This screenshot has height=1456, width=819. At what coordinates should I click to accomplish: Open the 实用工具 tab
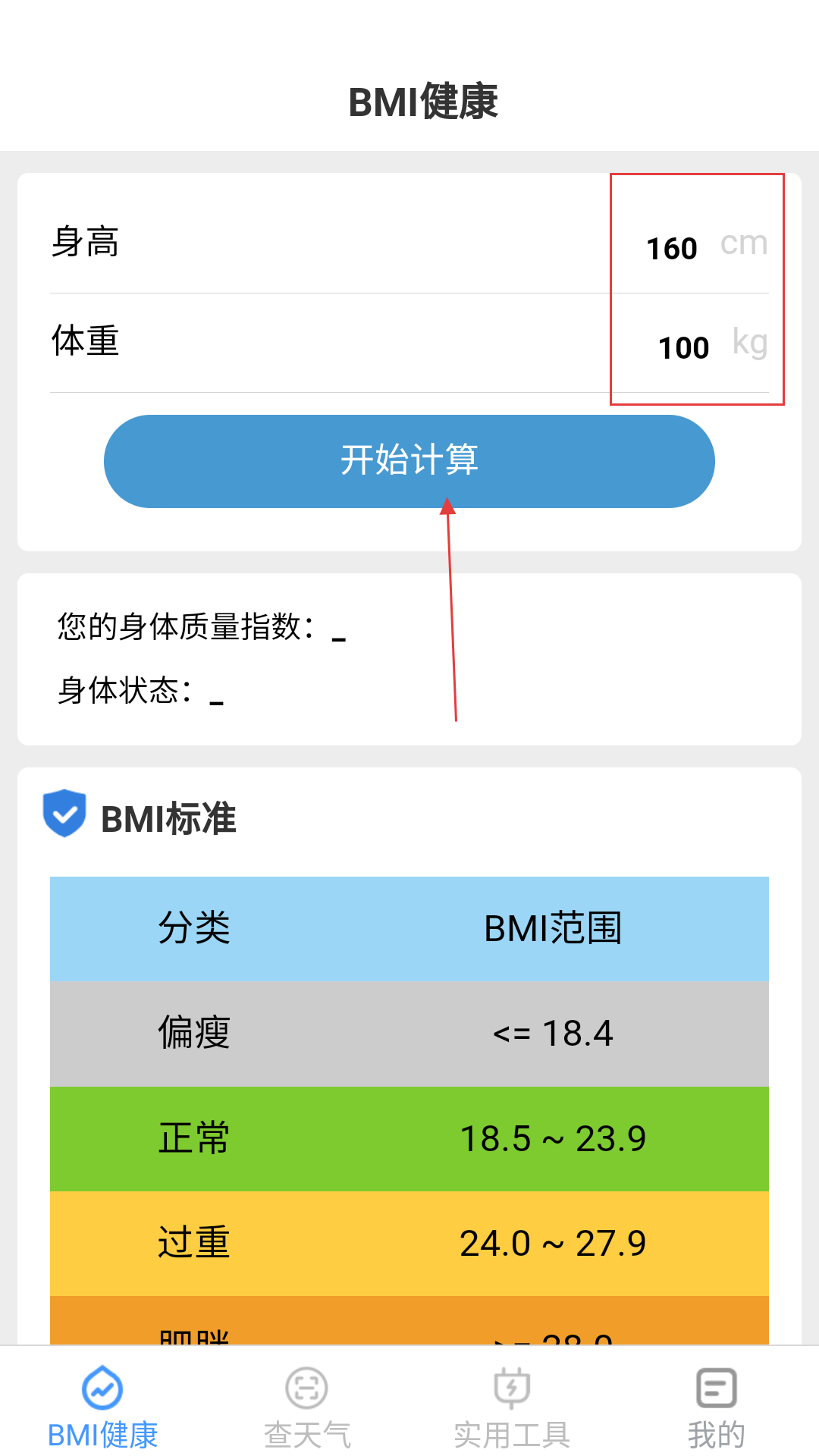pyautogui.click(x=512, y=1407)
